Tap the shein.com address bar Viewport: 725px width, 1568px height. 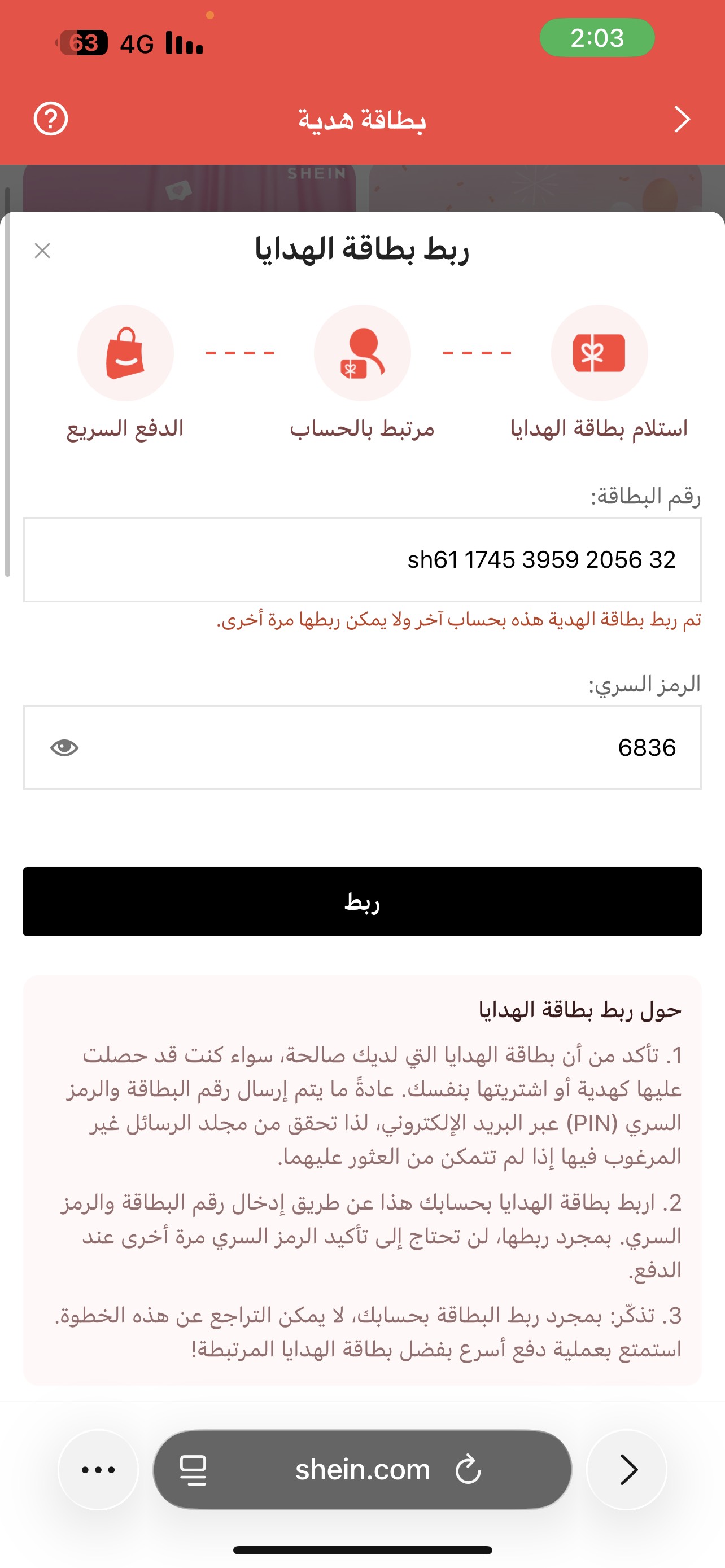point(363,1470)
